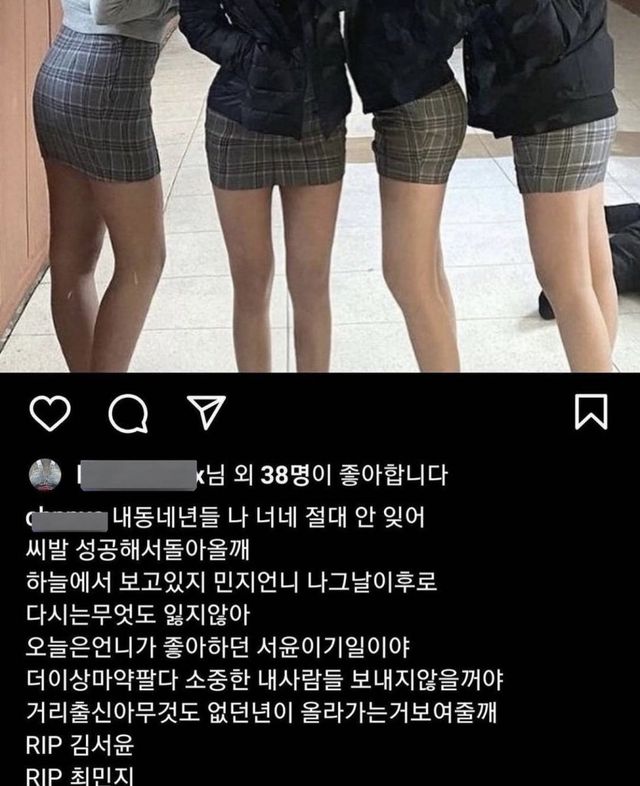Image resolution: width=640 pixels, height=786 pixels.
Task: Open the poster's username in the caption
Action: point(68,518)
